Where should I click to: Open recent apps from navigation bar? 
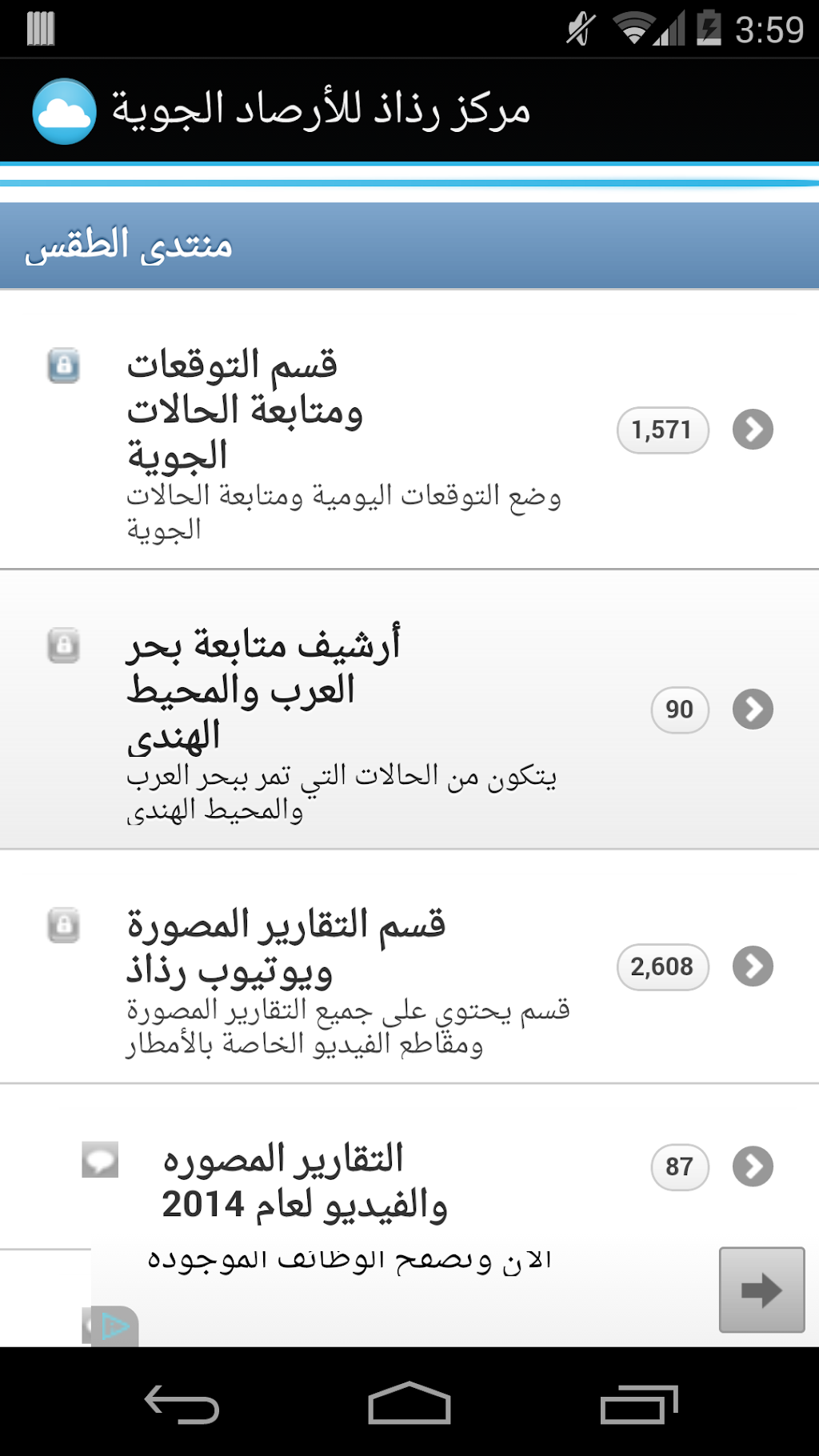(638, 1404)
